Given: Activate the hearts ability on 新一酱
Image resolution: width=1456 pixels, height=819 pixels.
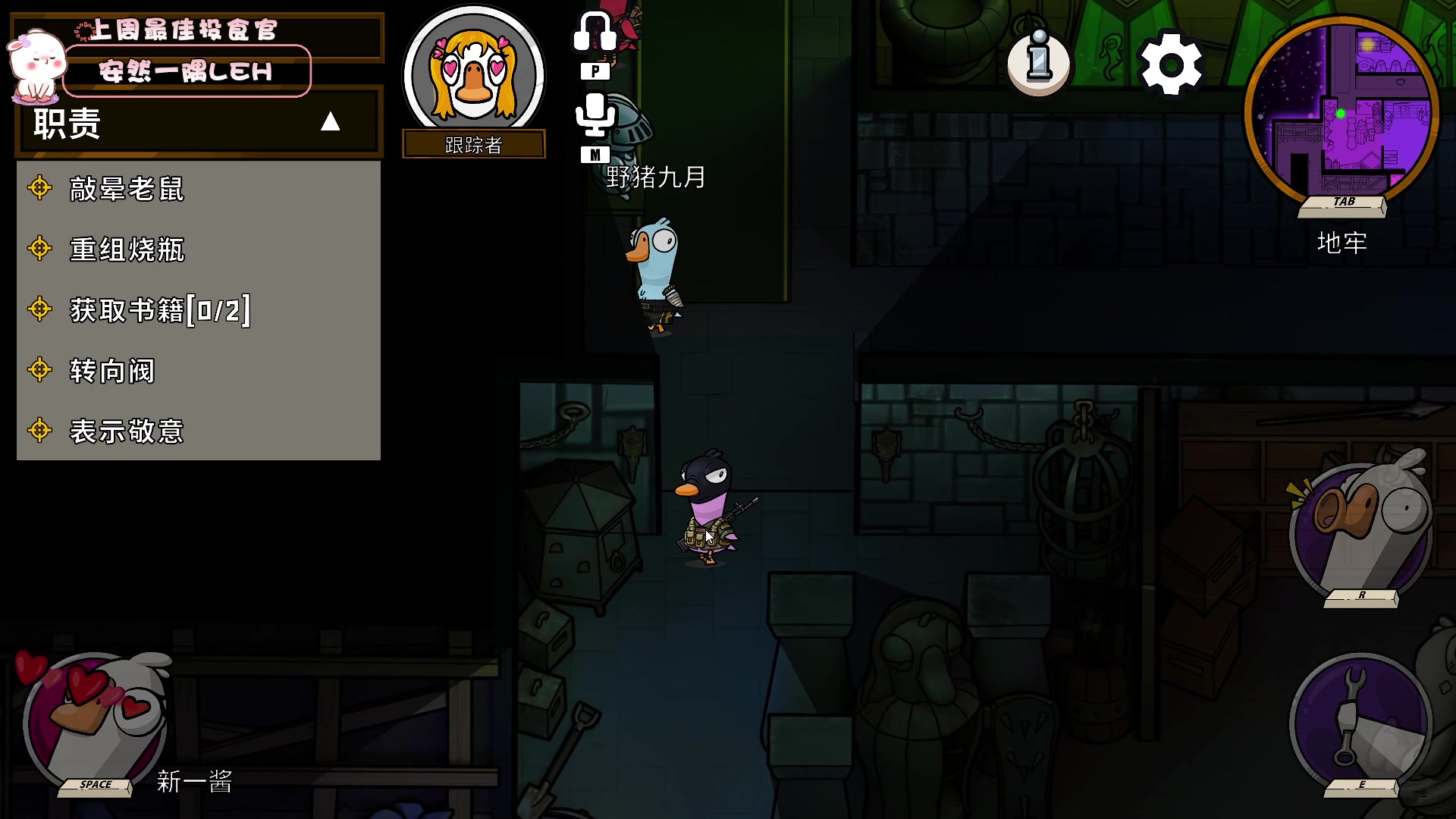Looking at the screenshot, I should (x=95, y=720).
